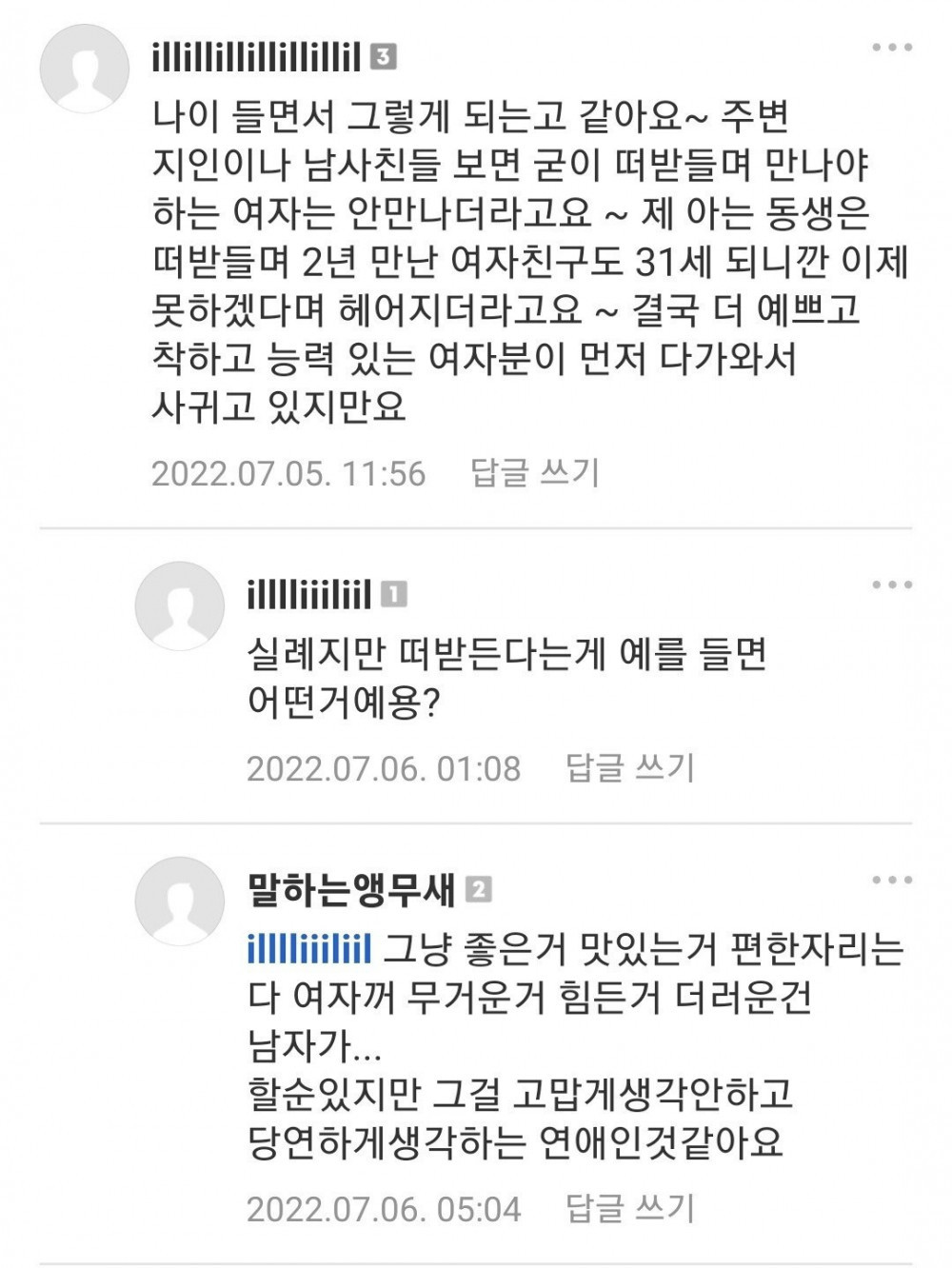952x1268 pixels.
Task: Open the avatar on the 01:08 reply
Action: pos(180,605)
